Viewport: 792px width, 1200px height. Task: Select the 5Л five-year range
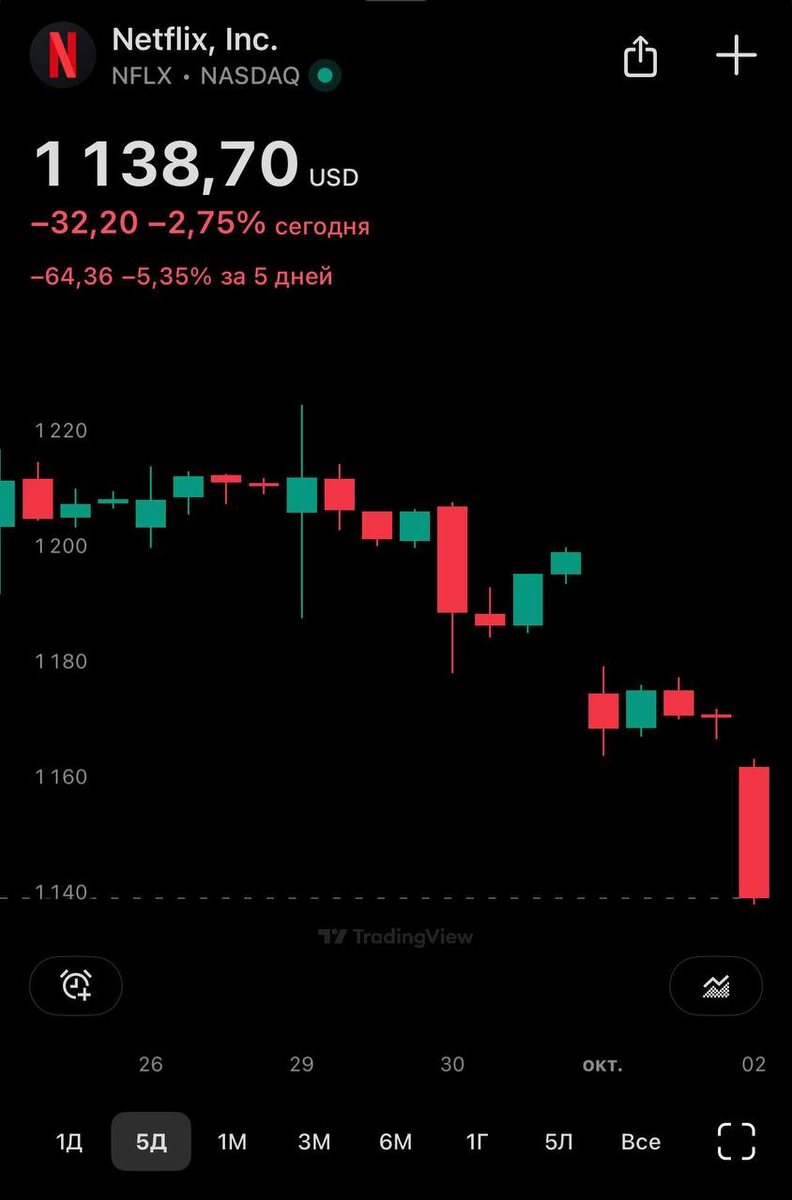[x=558, y=1141]
